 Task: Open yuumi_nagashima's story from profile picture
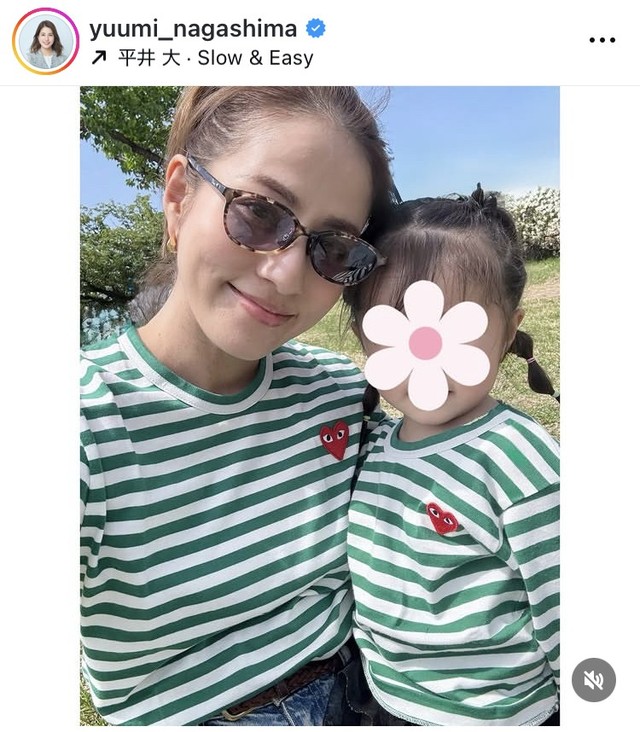[45, 41]
